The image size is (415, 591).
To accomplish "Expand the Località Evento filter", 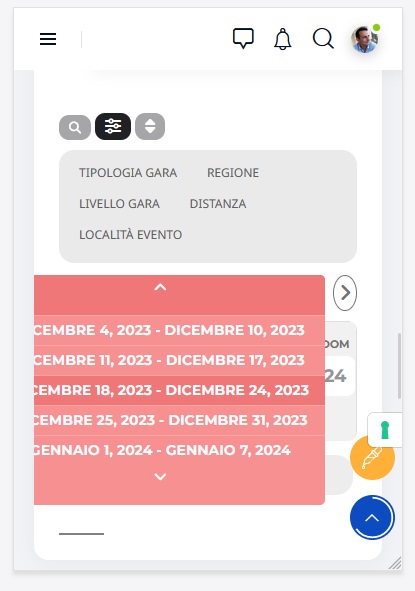I will coord(130,234).
